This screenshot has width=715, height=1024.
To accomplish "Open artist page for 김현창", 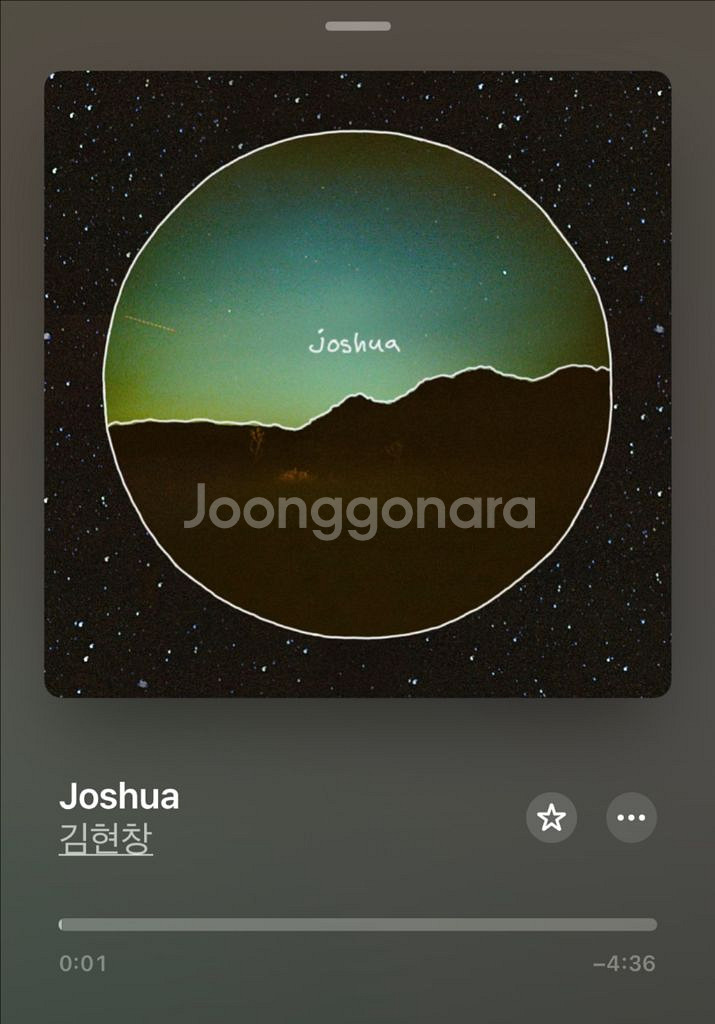I will coord(106,838).
